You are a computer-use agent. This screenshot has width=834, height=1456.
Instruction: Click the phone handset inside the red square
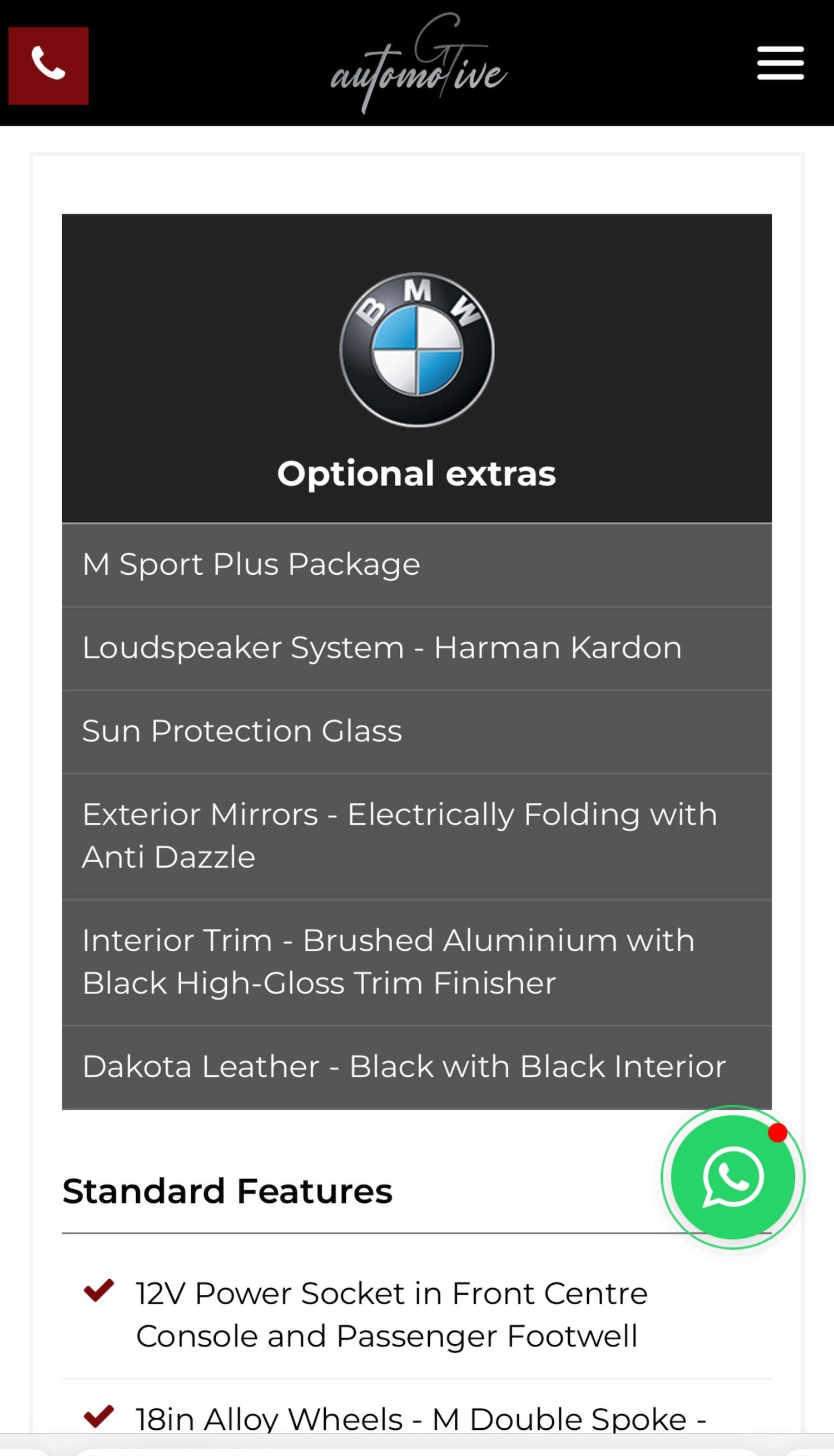tap(49, 64)
